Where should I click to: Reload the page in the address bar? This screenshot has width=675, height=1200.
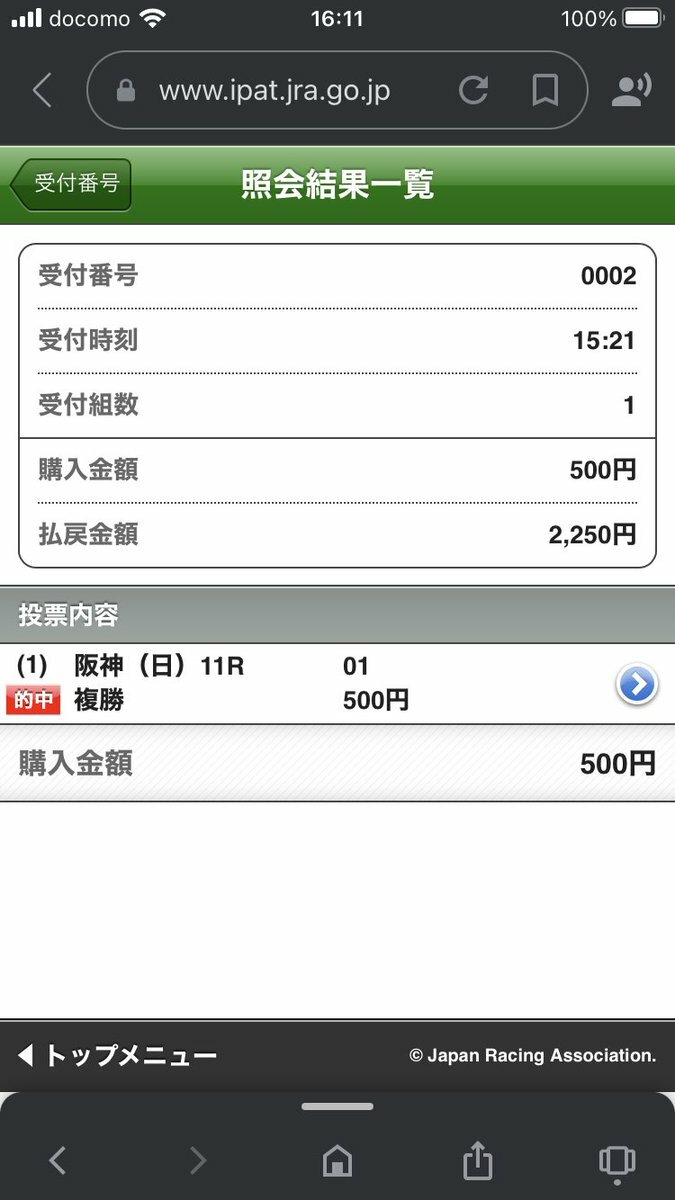coord(473,91)
